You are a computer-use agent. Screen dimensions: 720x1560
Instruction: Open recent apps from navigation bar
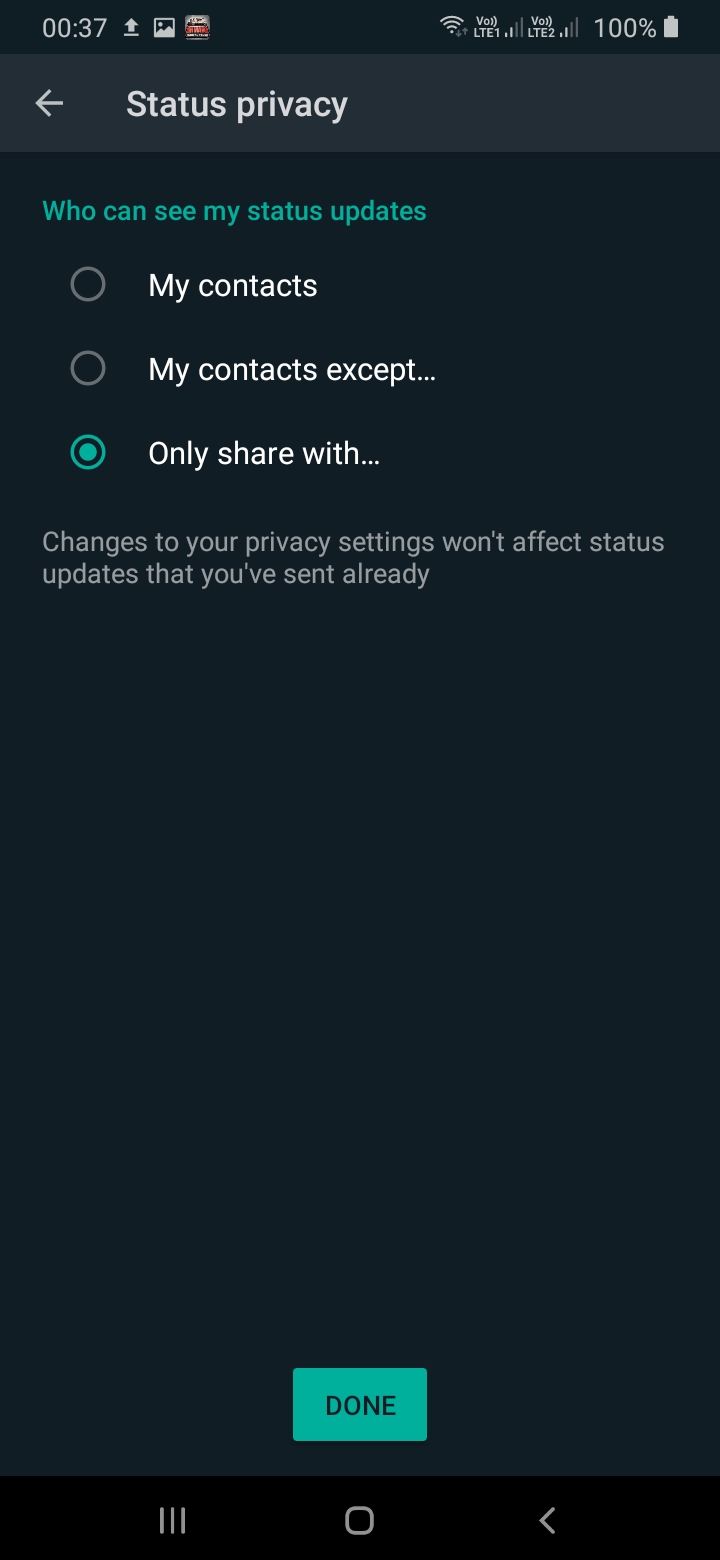point(172,1520)
